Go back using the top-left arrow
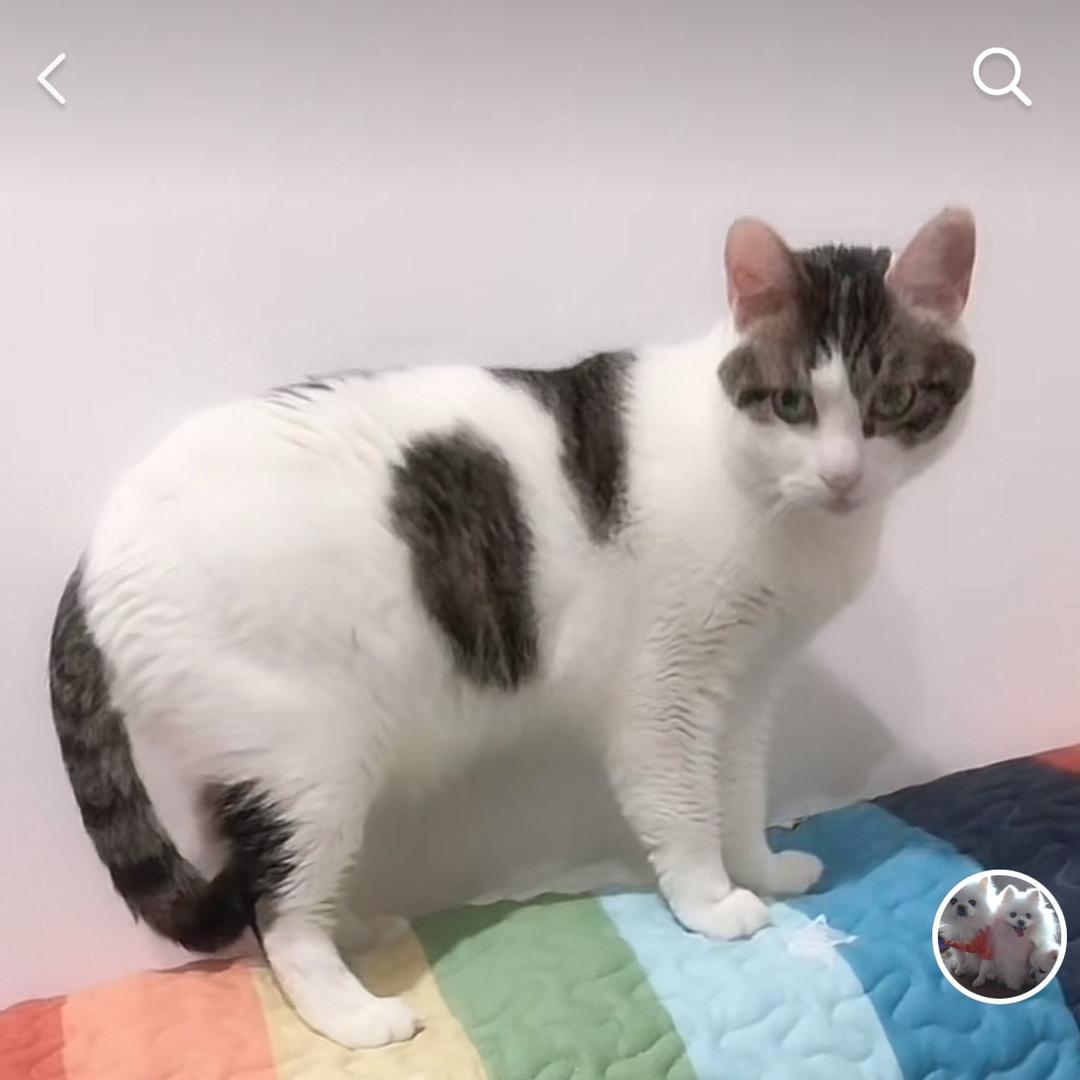 point(52,79)
